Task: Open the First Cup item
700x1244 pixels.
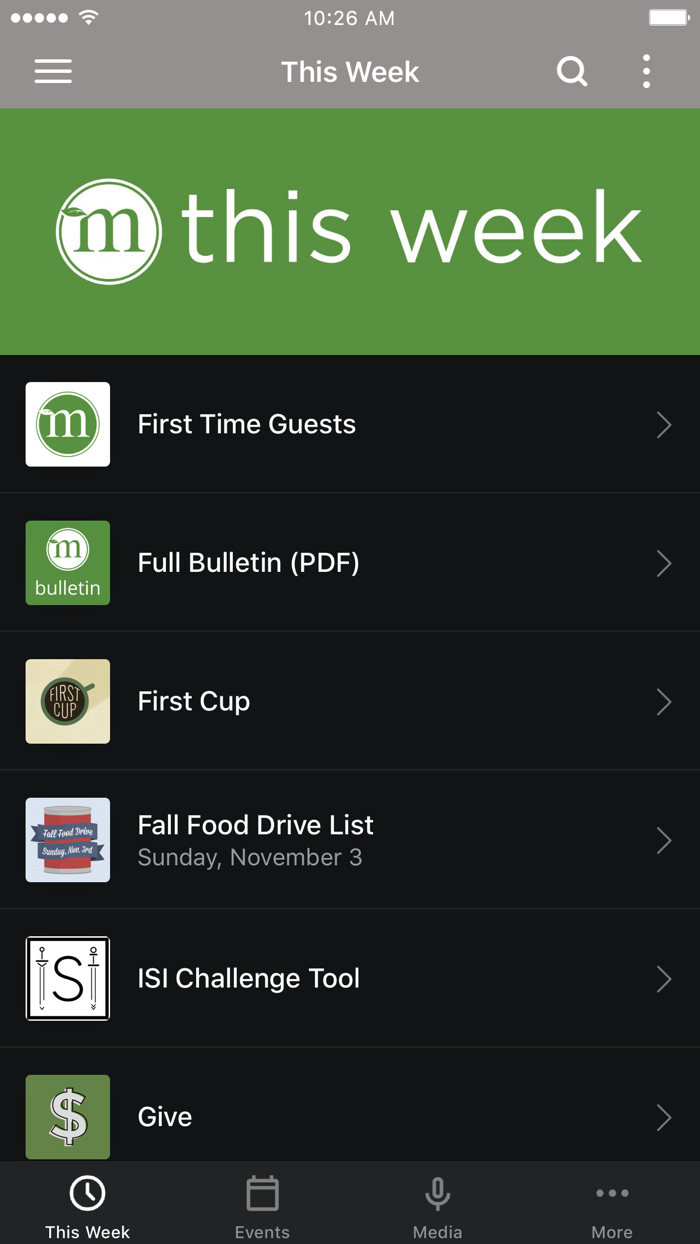Action: coord(350,701)
